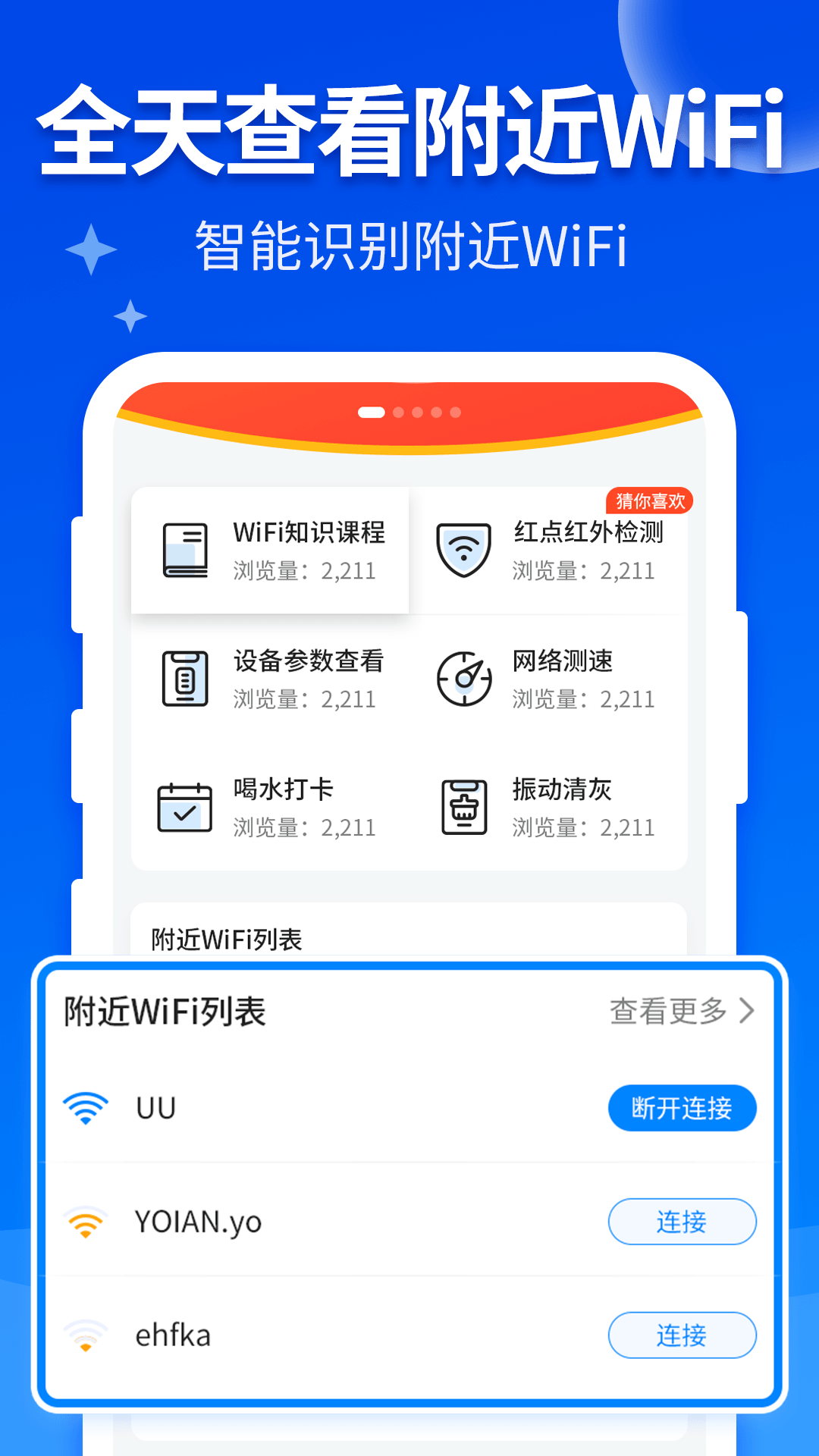The image size is (819, 1456).
Task: Tap the white carousel page indicator dot
Action: point(371,413)
